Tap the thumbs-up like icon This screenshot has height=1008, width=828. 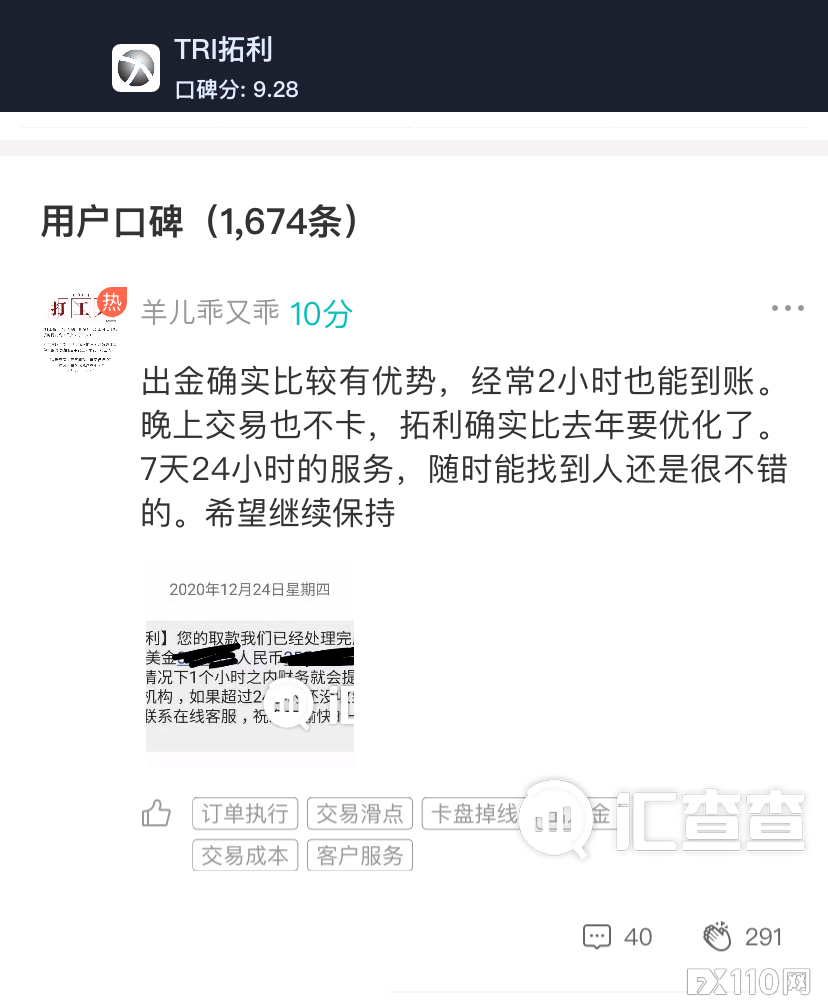pyautogui.click(x=159, y=814)
